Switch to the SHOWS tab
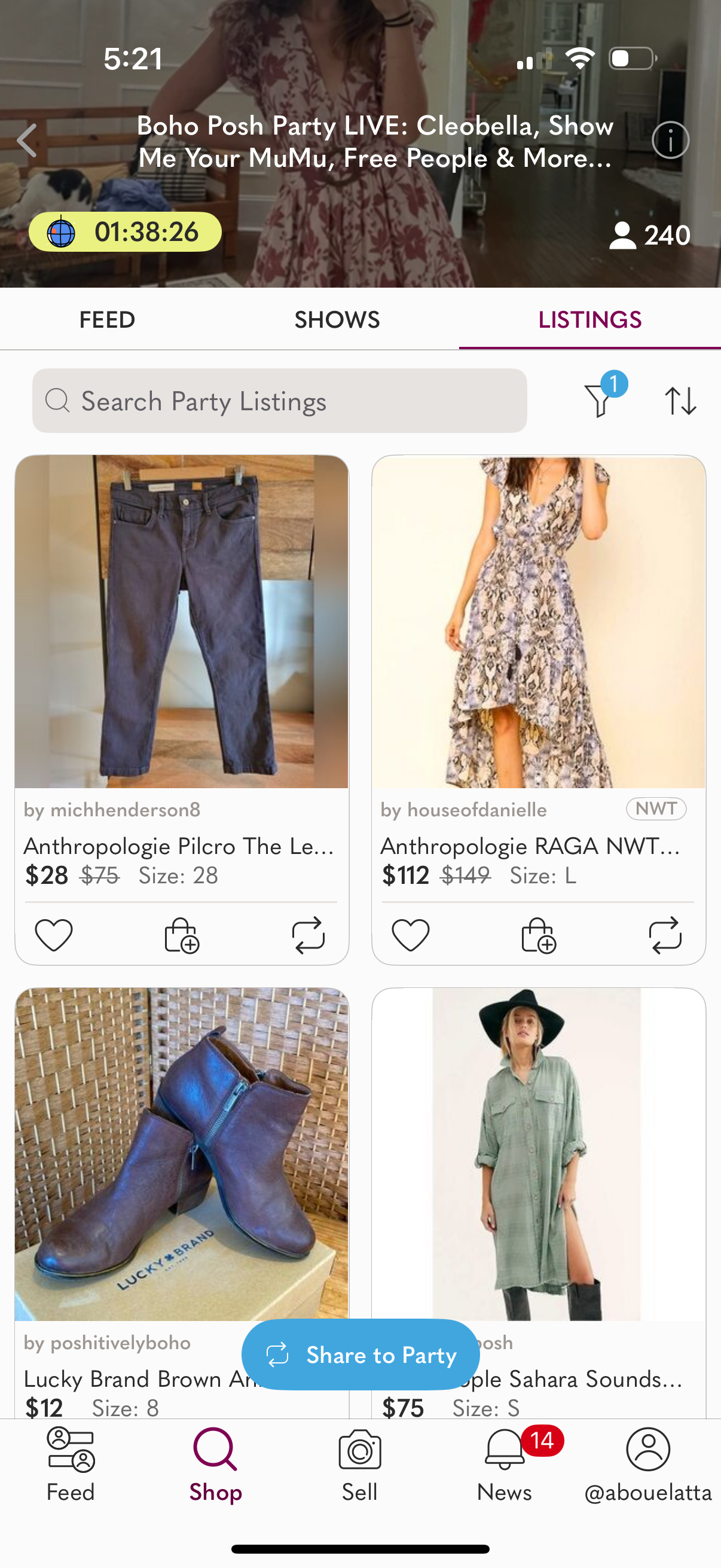The width and height of the screenshot is (721, 1568). point(337,319)
